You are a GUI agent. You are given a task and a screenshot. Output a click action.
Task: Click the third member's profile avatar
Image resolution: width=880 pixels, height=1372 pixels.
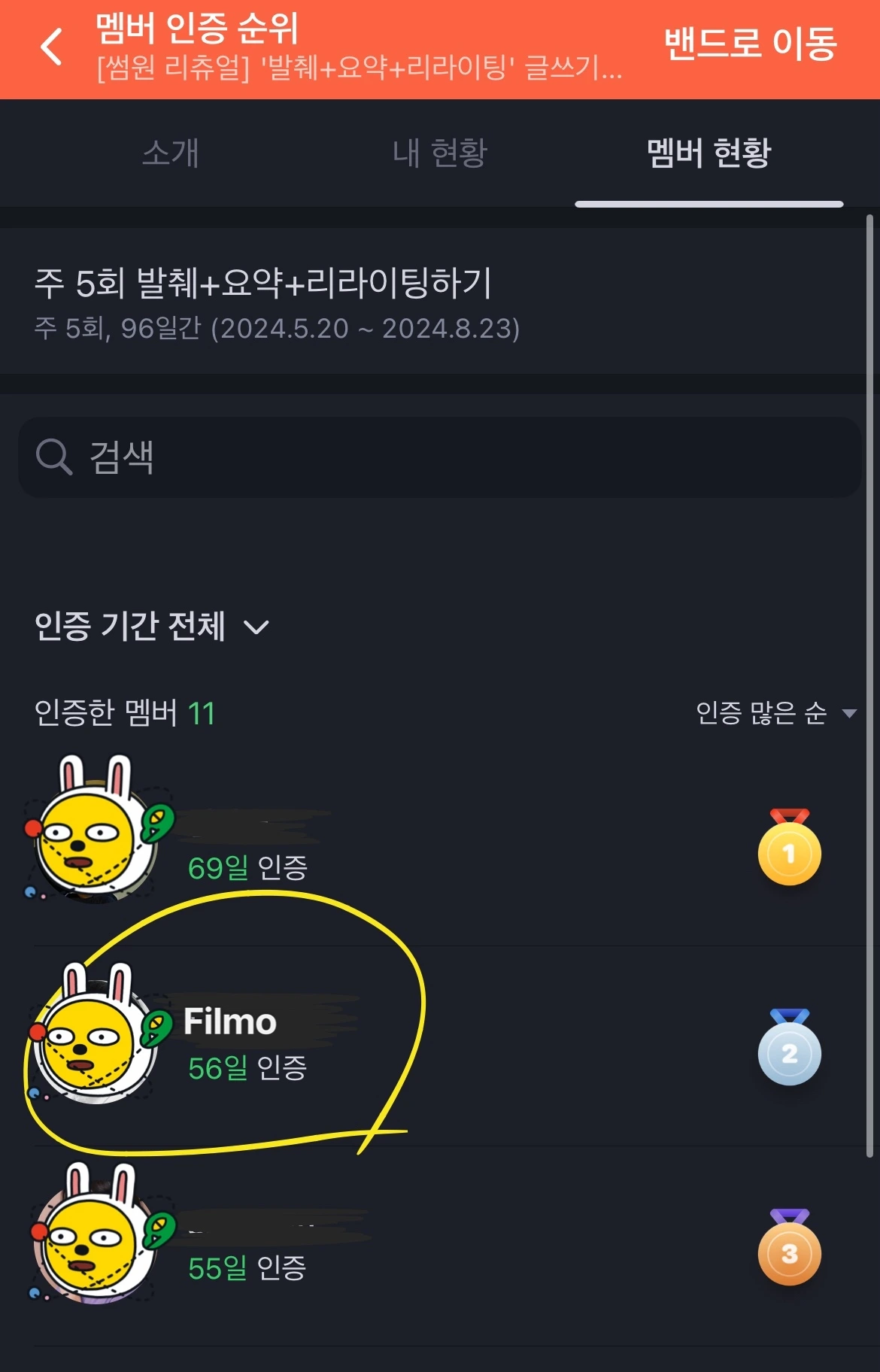[94, 1241]
